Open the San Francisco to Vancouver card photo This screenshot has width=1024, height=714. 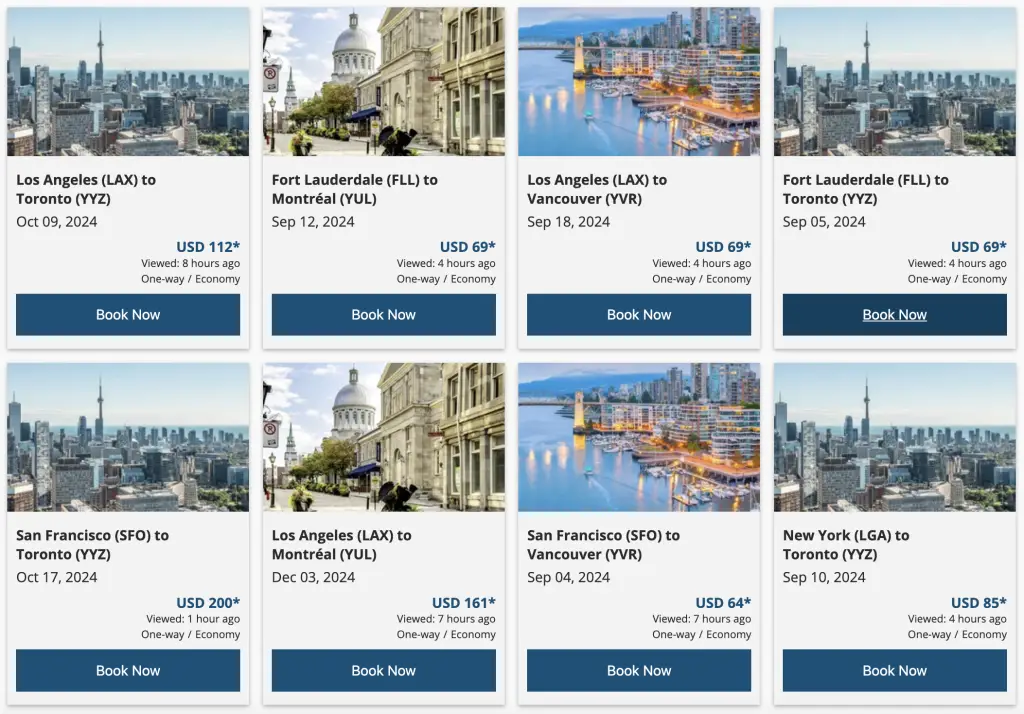[x=639, y=437]
